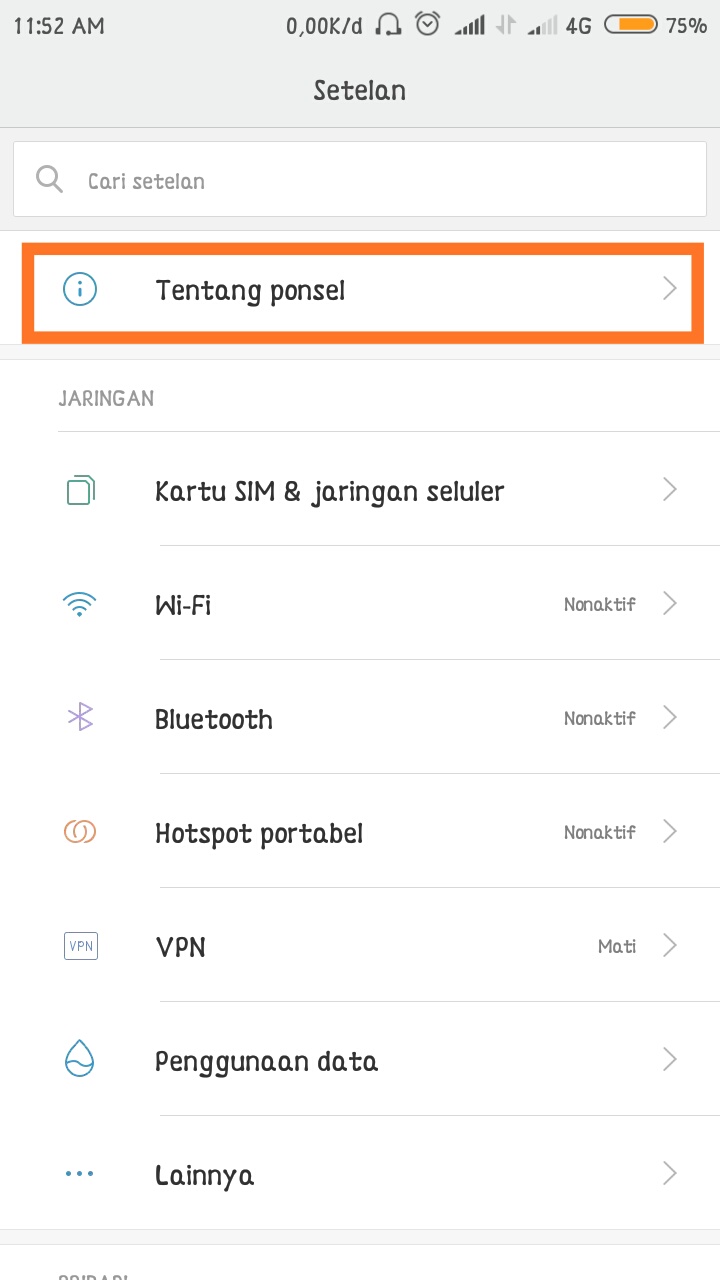Open Tentang ponsel
Viewport: 720px width, 1280px height.
[x=360, y=290]
